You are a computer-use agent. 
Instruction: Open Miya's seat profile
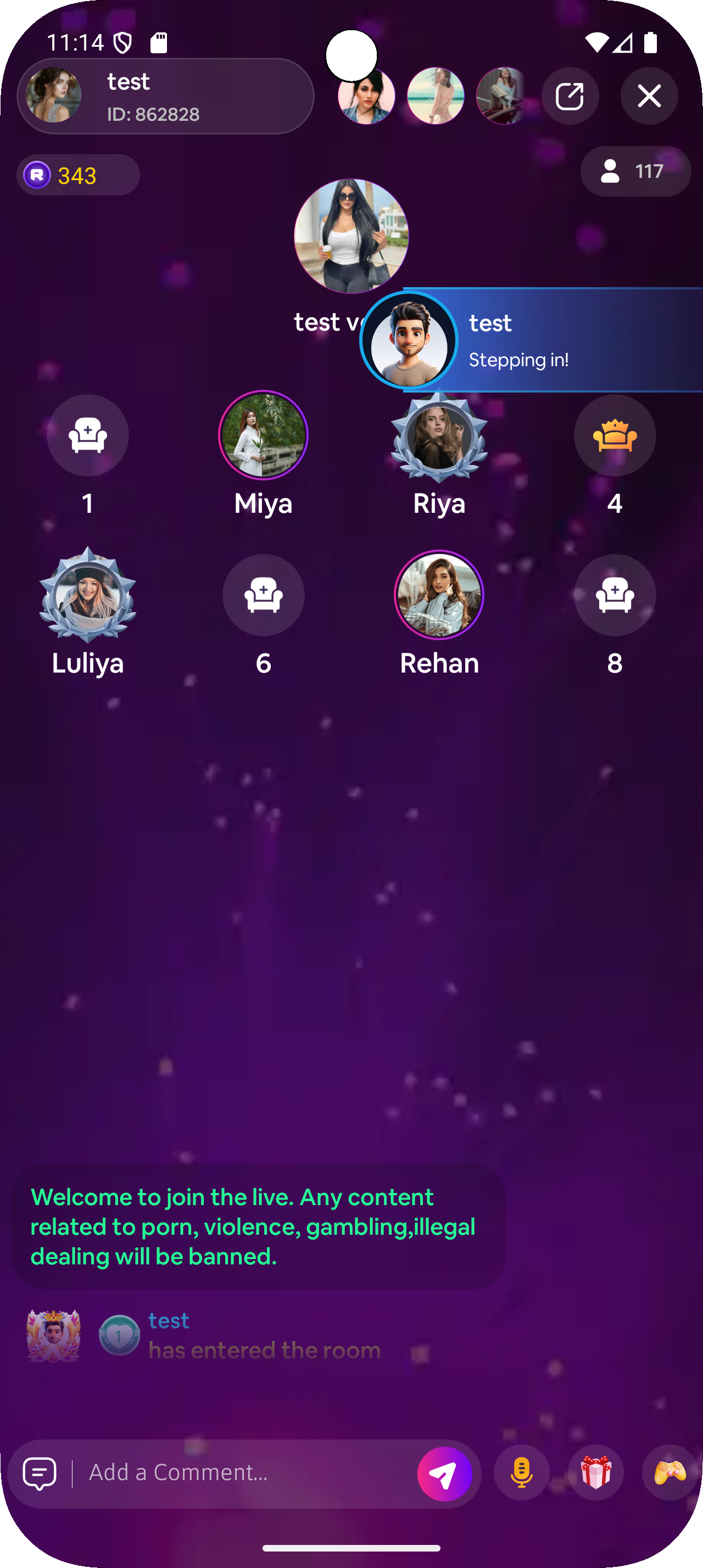[263, 435]
